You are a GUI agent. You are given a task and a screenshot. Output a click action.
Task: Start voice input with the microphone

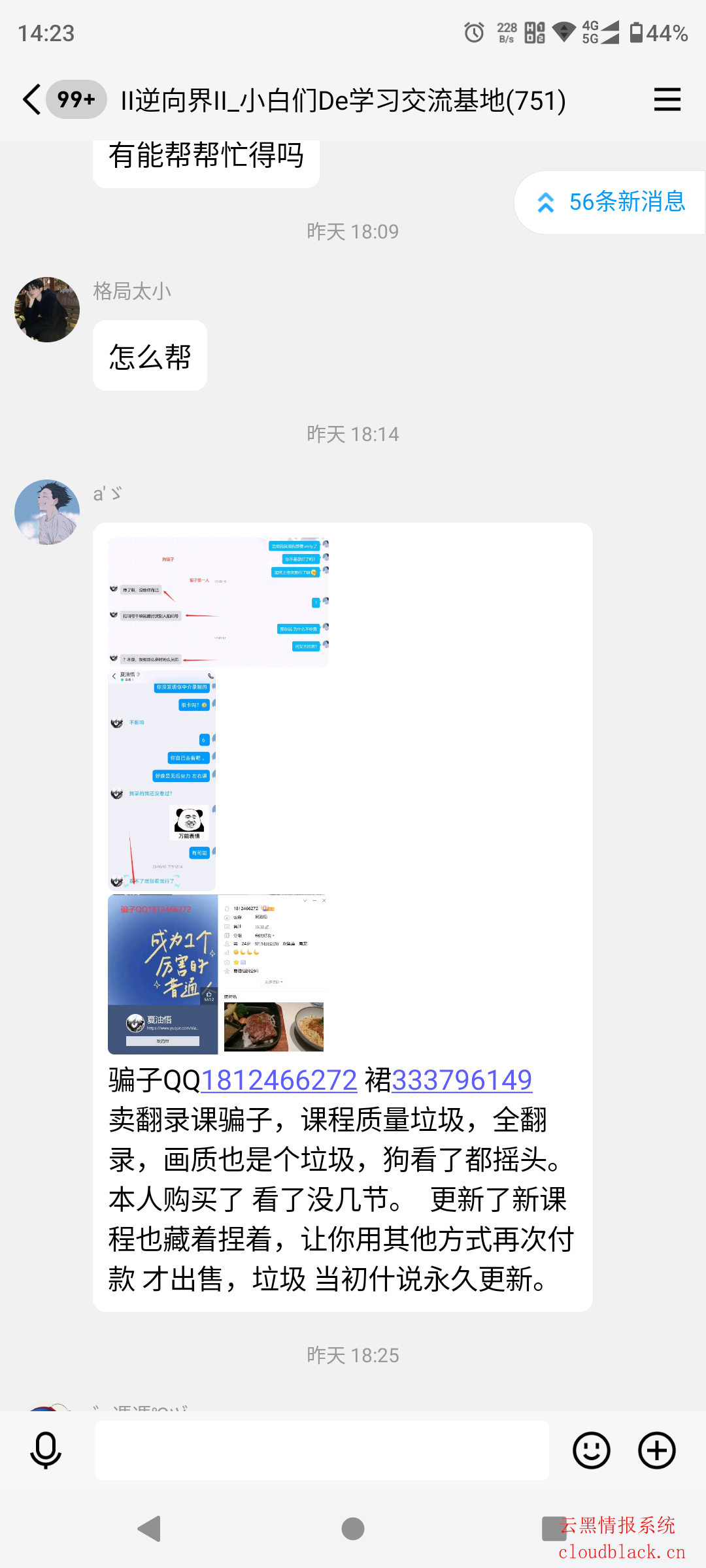[x=46, y=1450]
